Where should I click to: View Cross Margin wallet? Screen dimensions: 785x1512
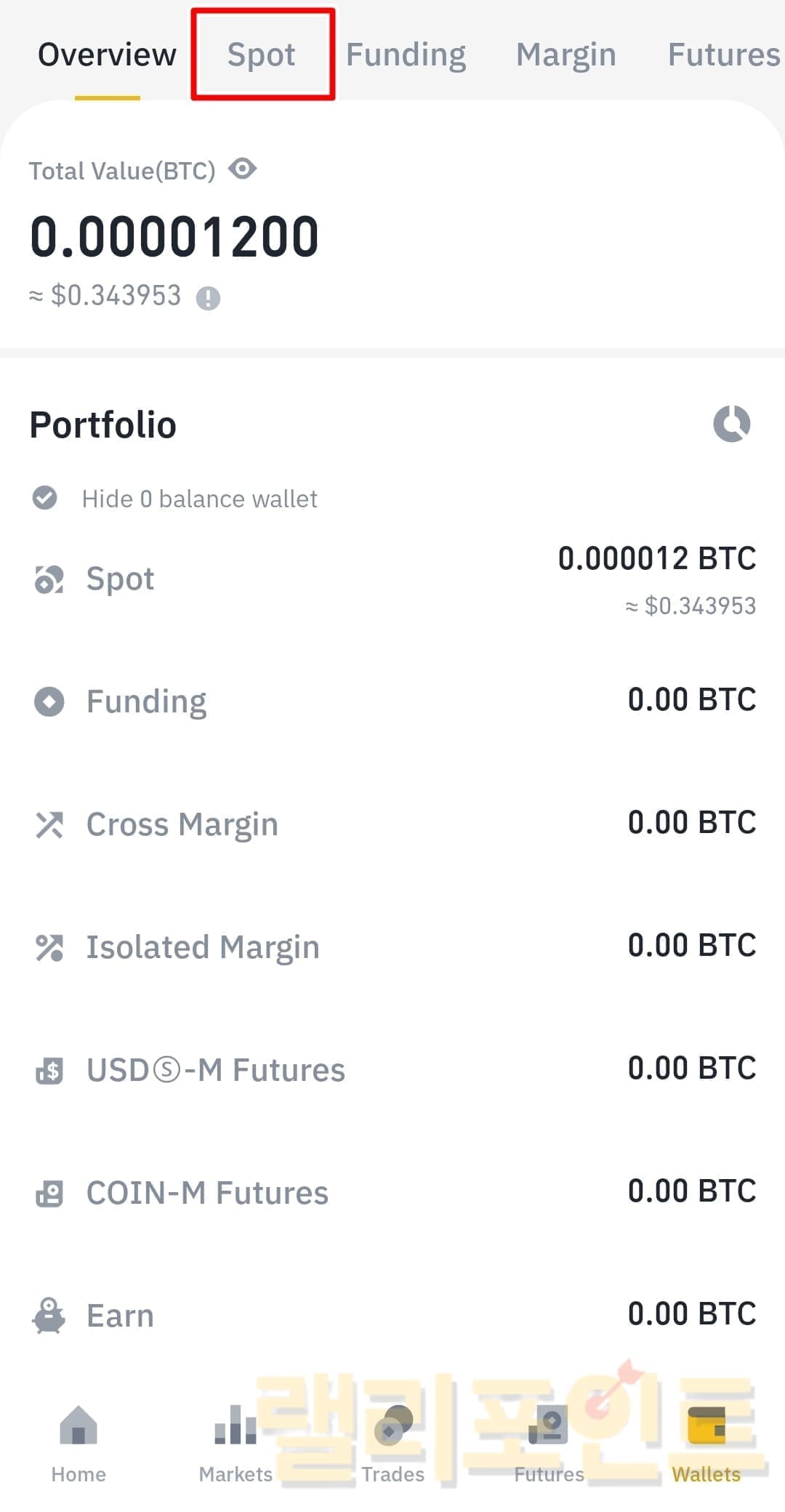pos(392,824)
